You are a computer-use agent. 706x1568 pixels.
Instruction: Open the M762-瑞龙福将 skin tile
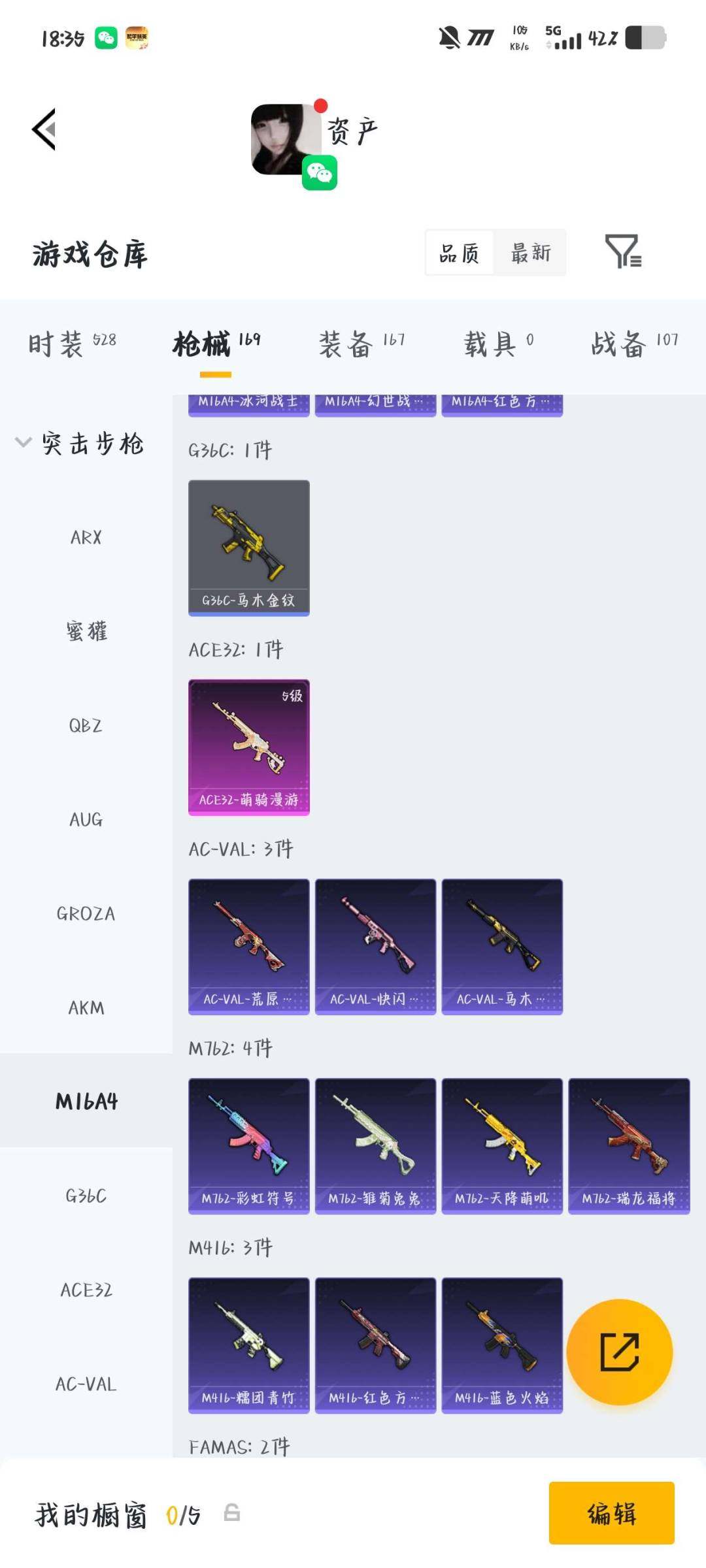pyautogui.click(x=629, y=1146)
